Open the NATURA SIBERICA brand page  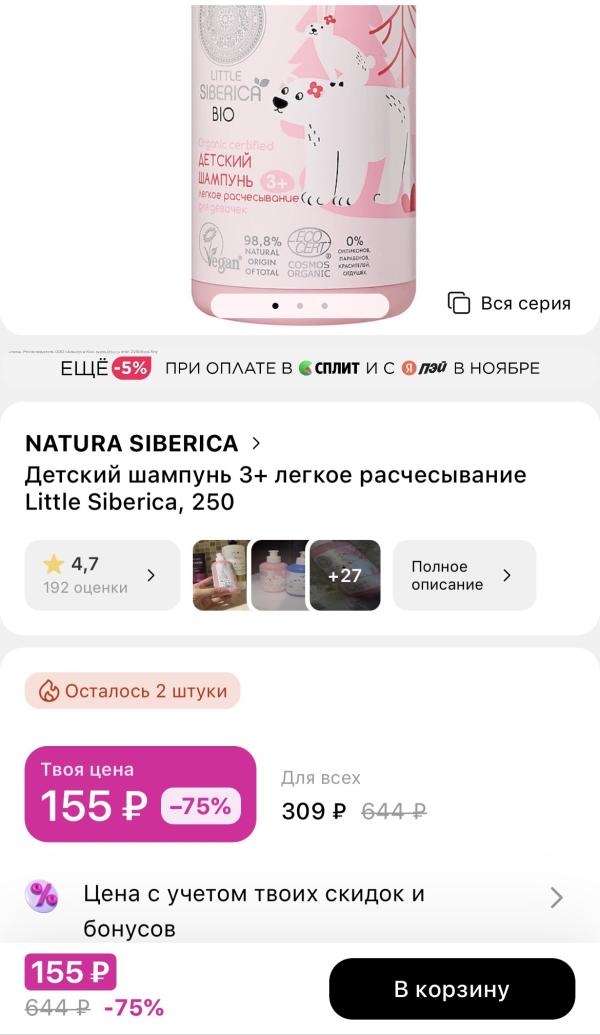click(x=142, y=443)
